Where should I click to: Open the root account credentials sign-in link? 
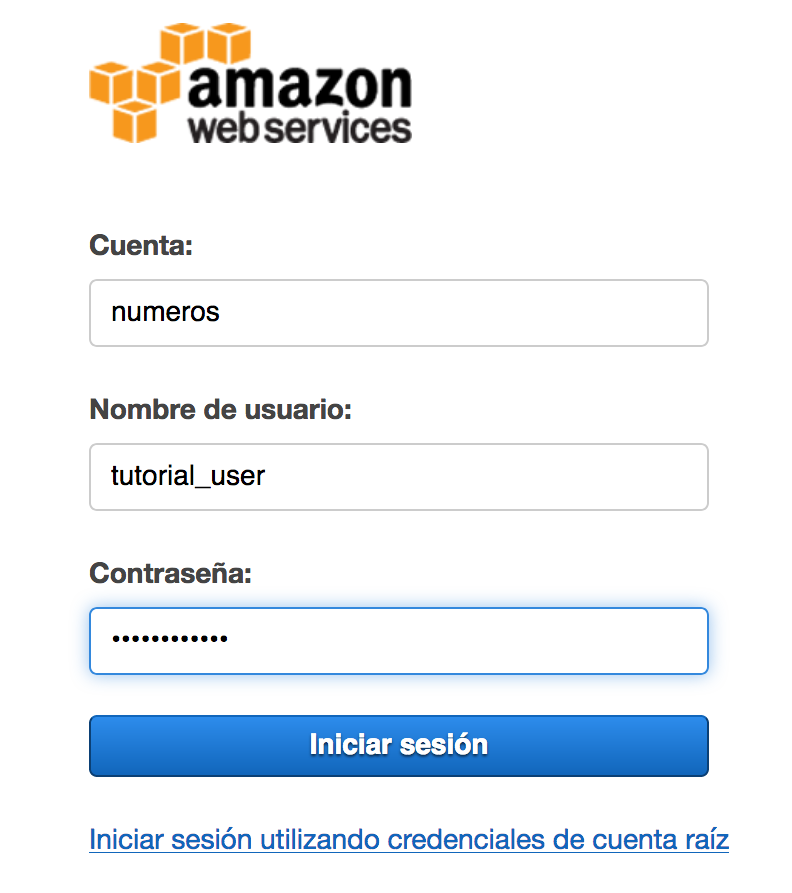pyautogui.click(x=408, y=839)
